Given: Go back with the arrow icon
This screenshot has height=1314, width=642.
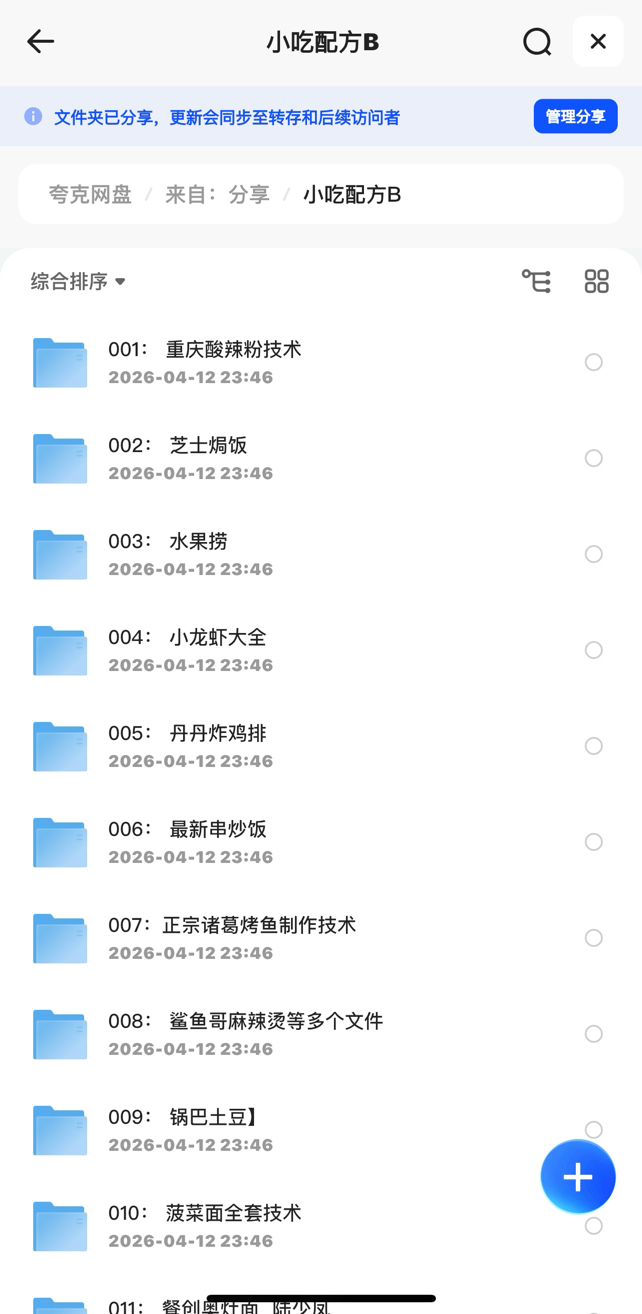Looking at the screenshot, I should point(40,41).
